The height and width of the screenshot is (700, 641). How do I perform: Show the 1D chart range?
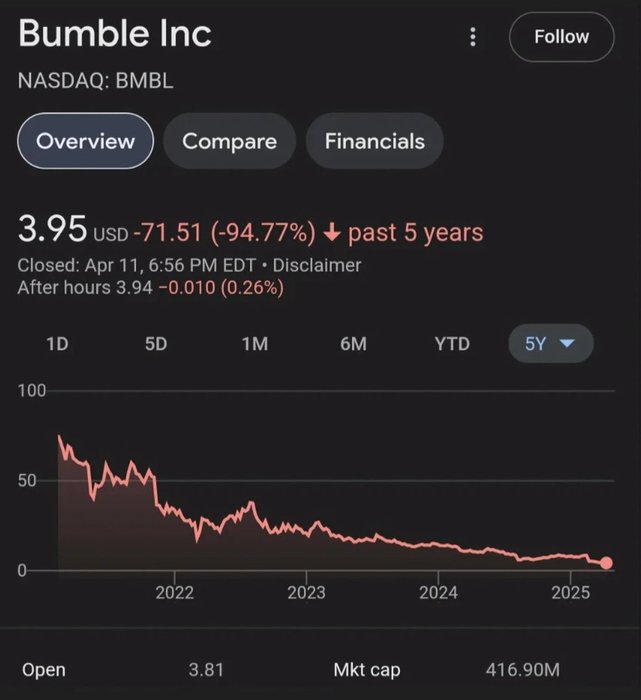pos(57,344)
